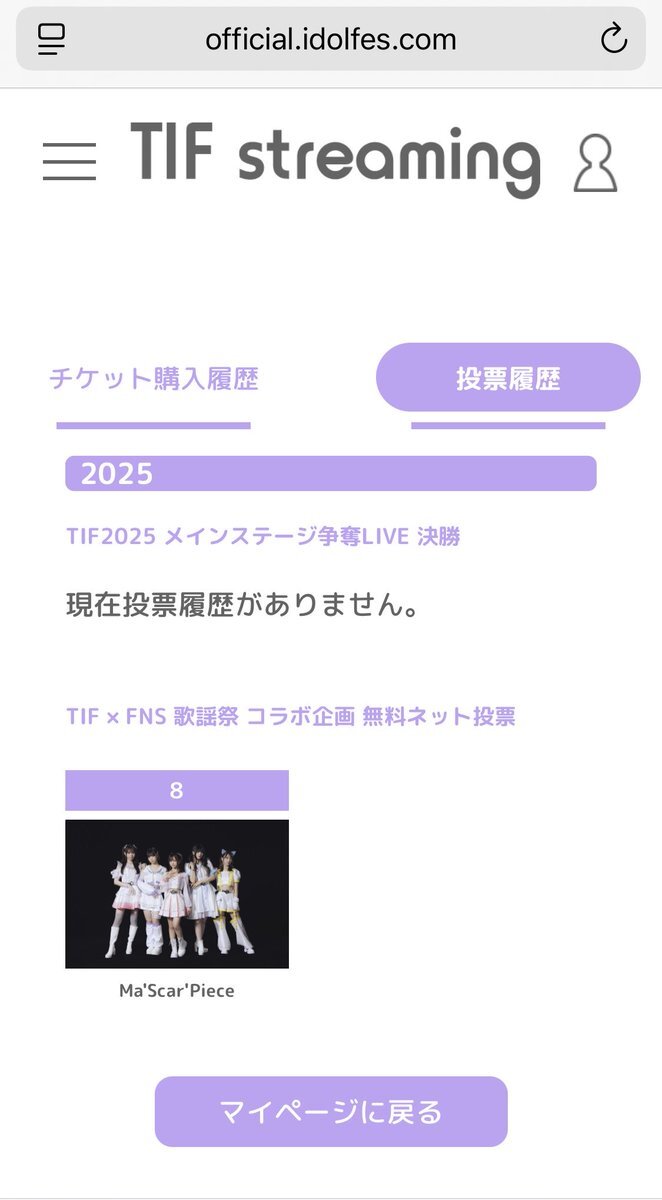The image size is (662, 1200).
Task: Reload the page in browser
Action: 613,39
